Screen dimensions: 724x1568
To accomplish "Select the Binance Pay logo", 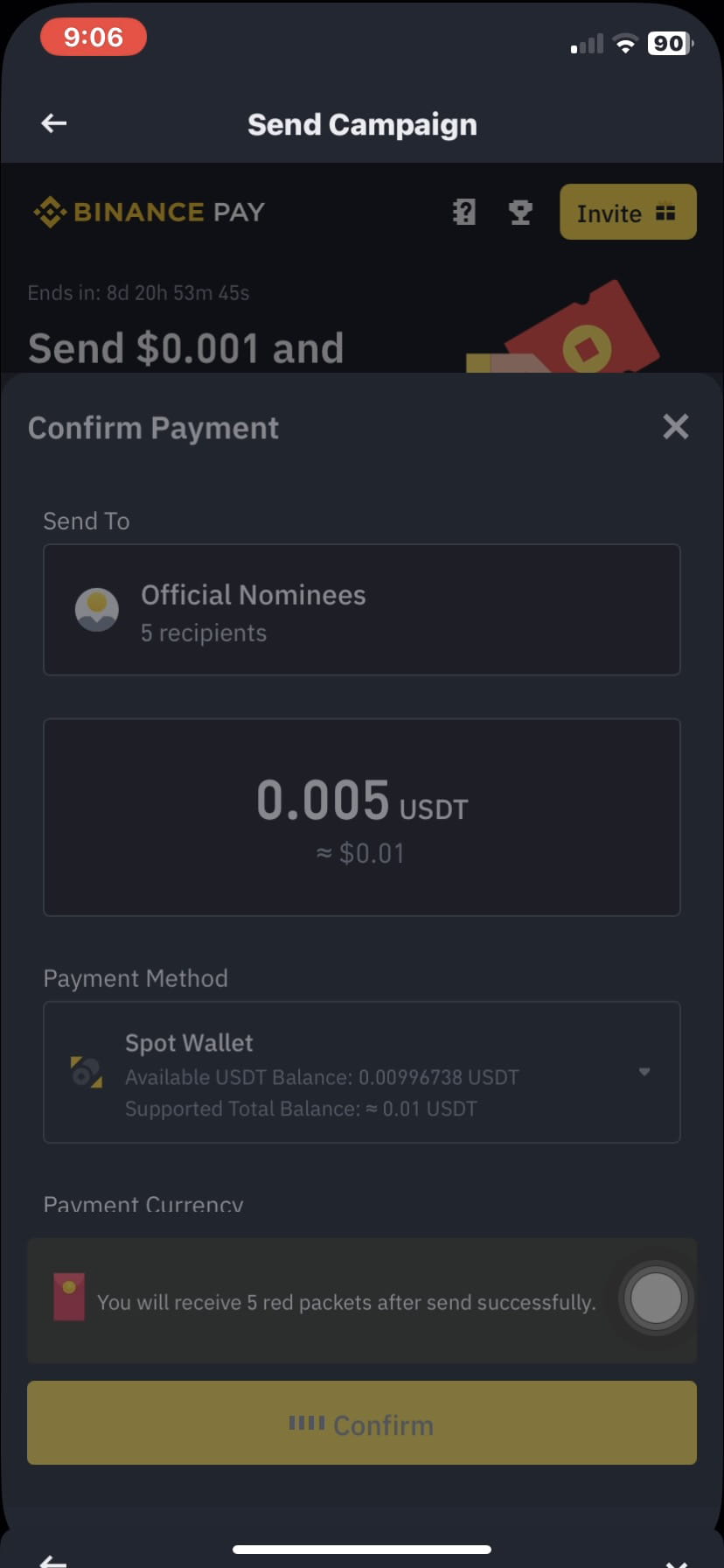I will point(147,212).
